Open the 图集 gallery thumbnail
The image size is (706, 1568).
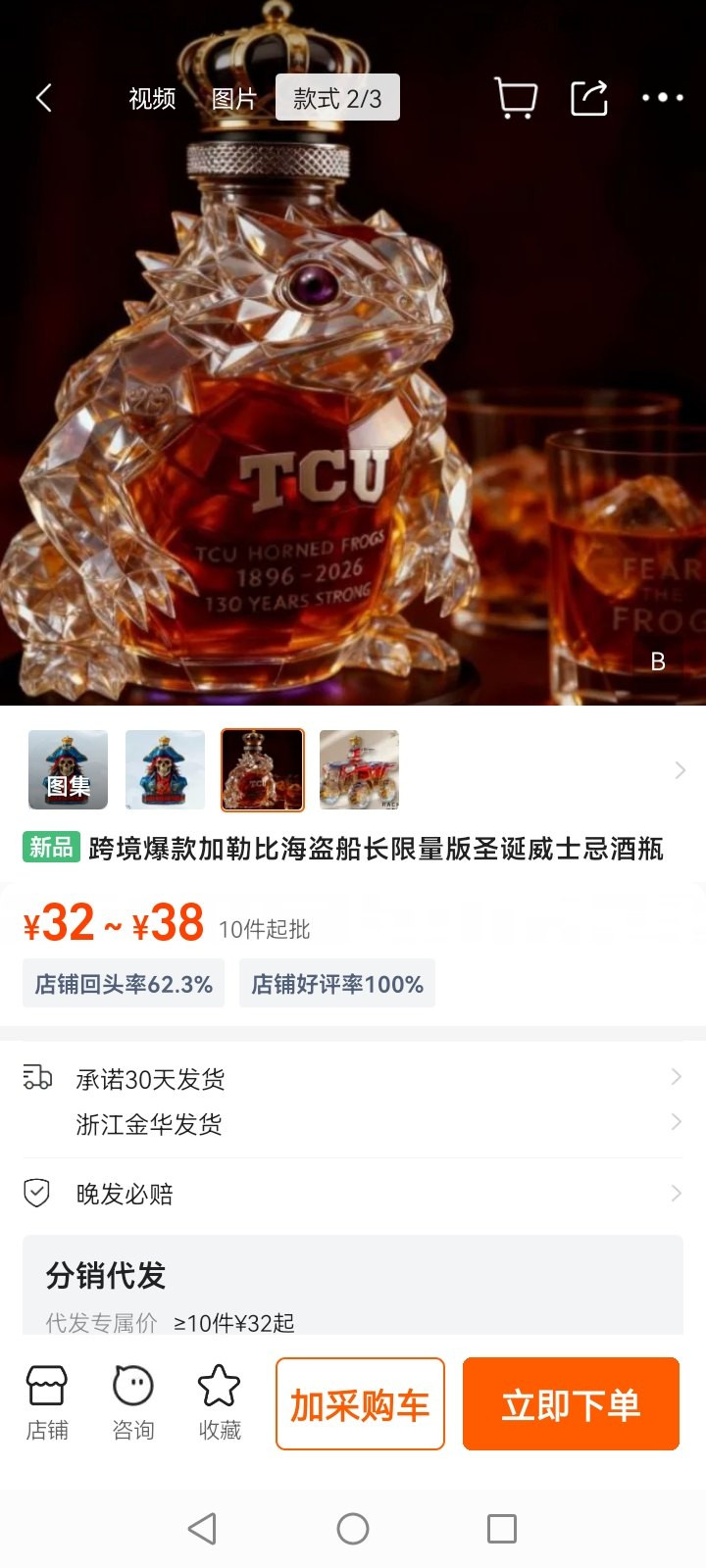68,769
